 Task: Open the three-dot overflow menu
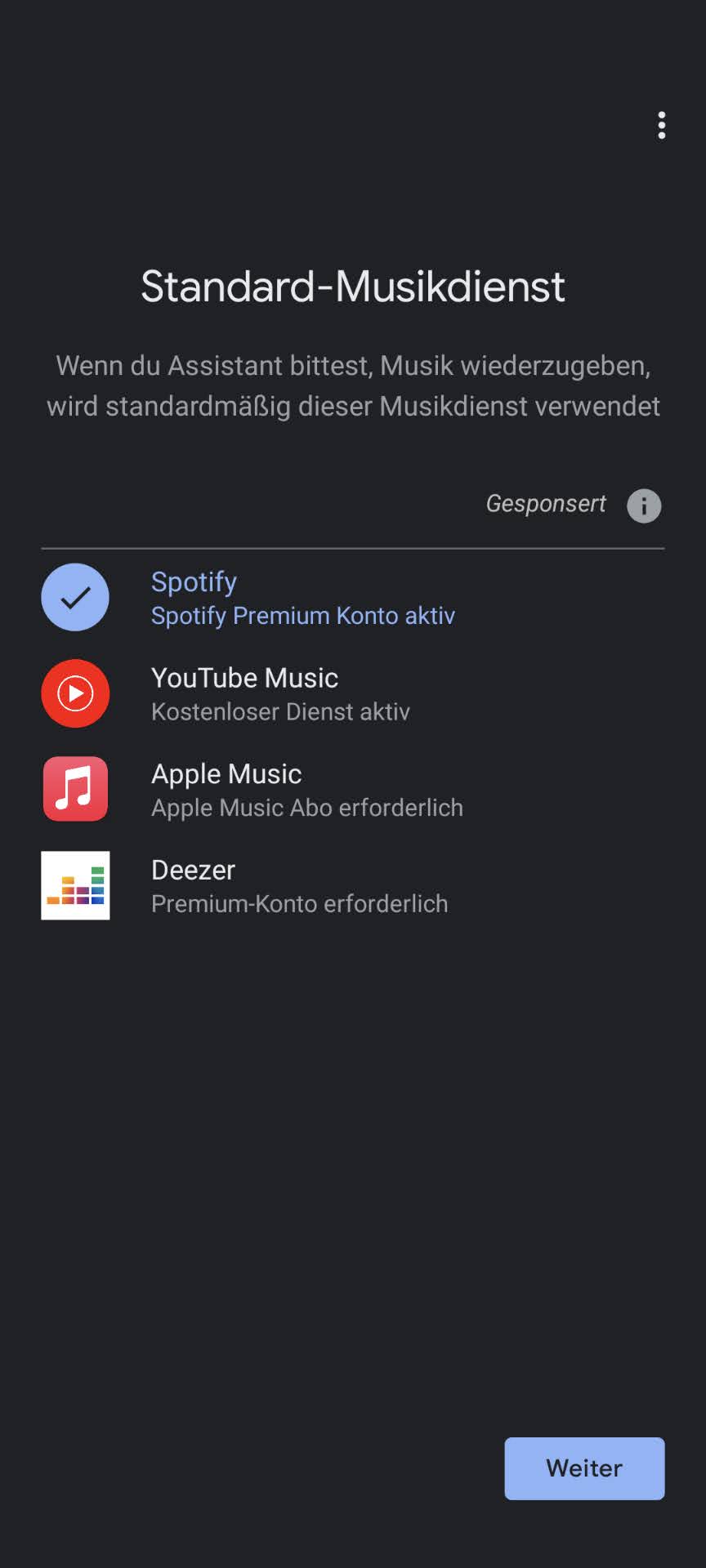pos(661,126)
